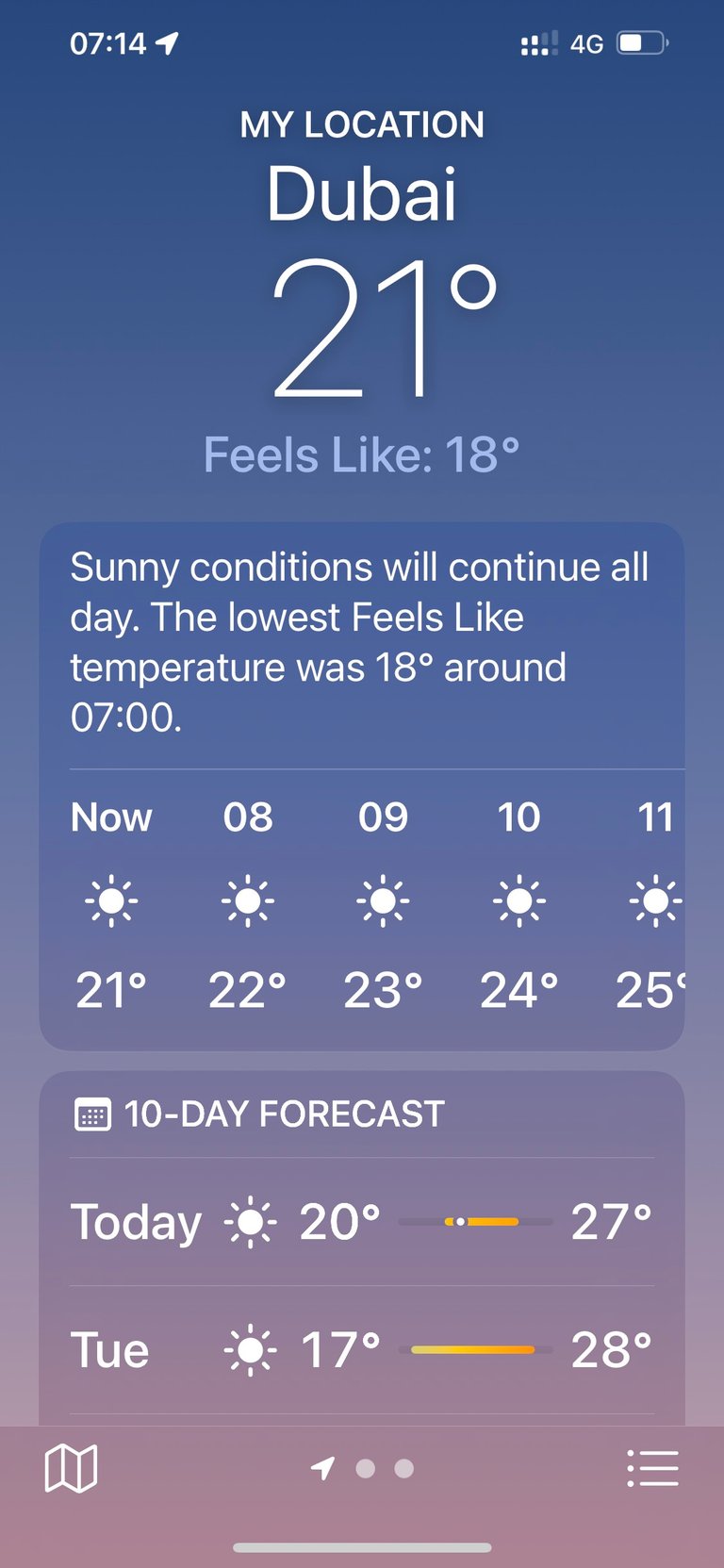Viewport: 724px width, 1568px height.
Task: Open the saved locations list
Action: point(652,1468)
